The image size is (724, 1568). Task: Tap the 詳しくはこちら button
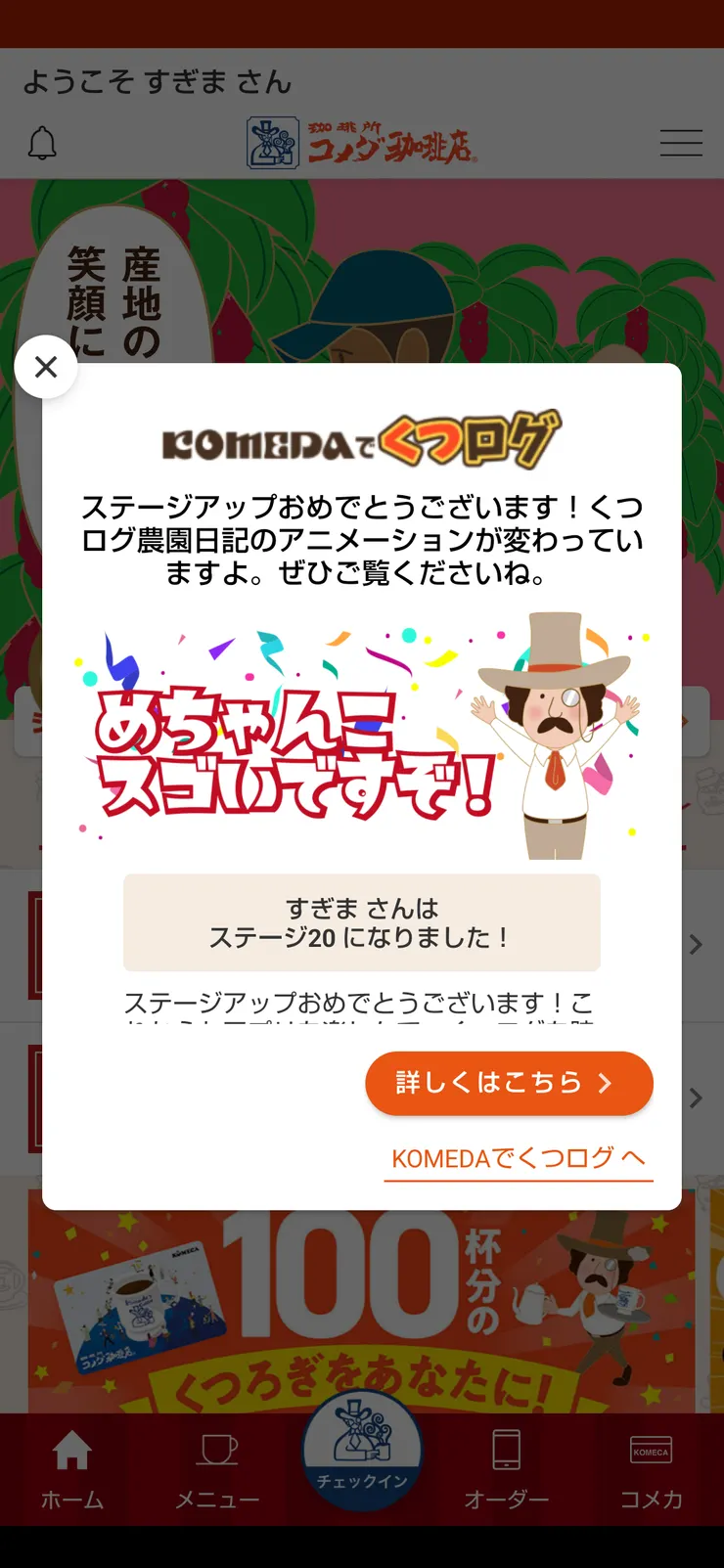508,1083
